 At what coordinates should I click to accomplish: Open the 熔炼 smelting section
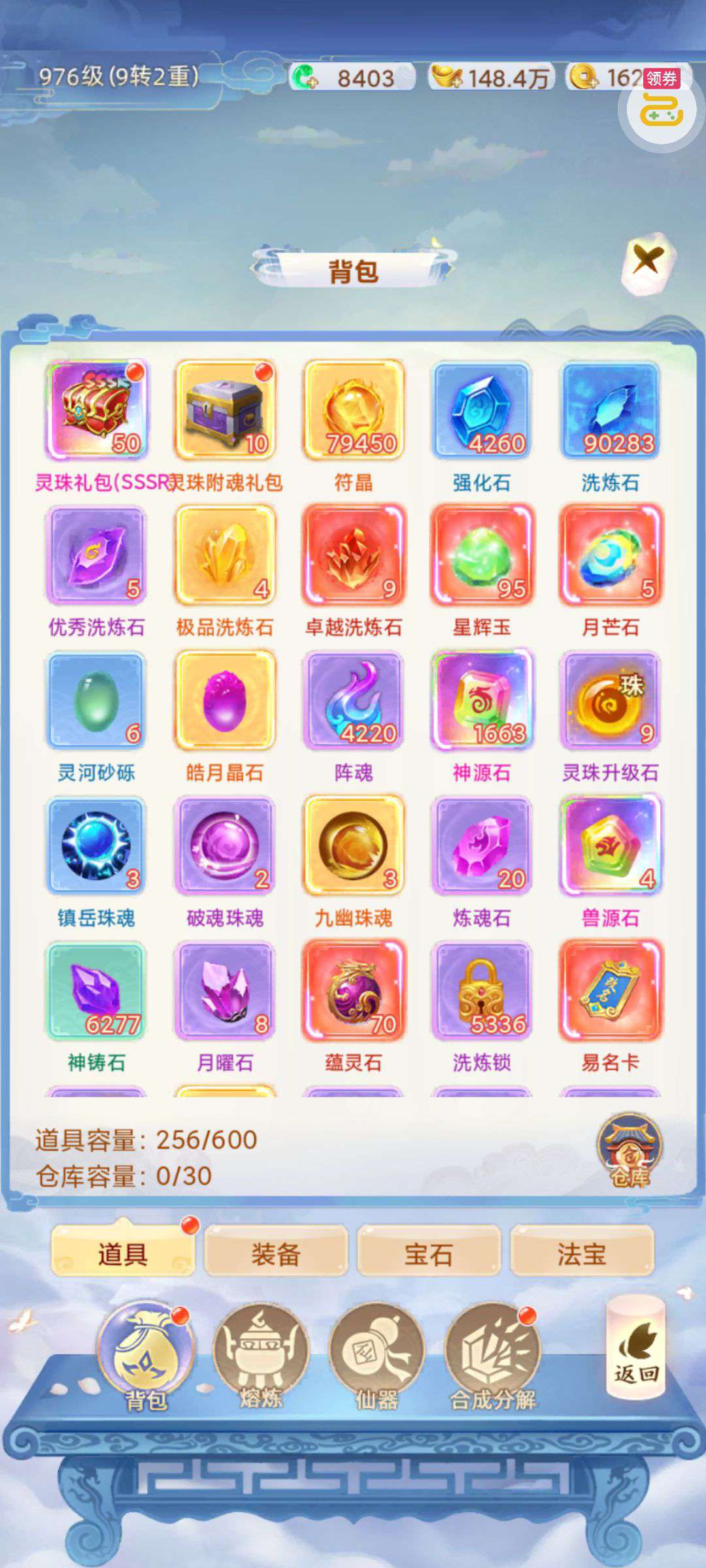261,1356
